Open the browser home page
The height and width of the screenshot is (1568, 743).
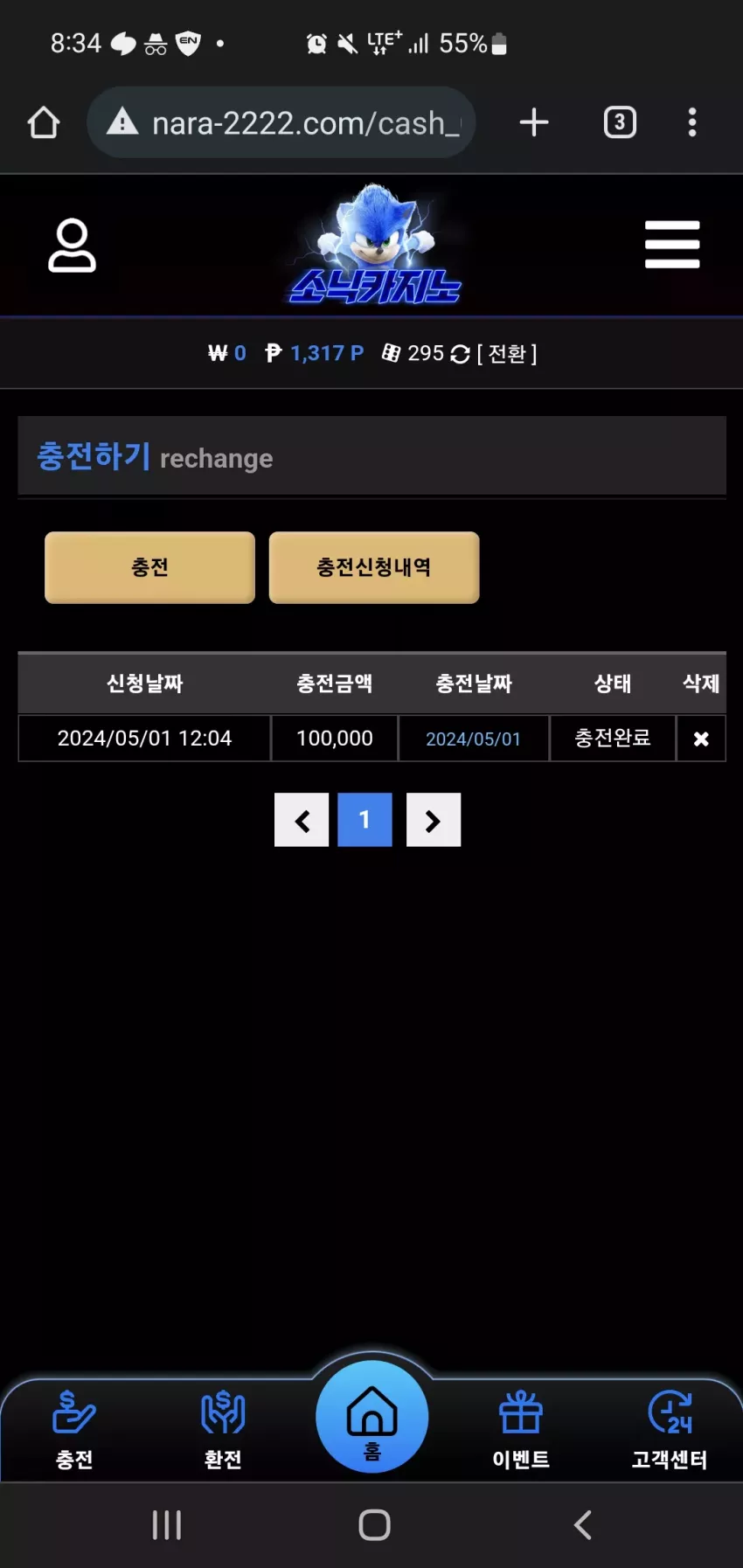(44, 122)
